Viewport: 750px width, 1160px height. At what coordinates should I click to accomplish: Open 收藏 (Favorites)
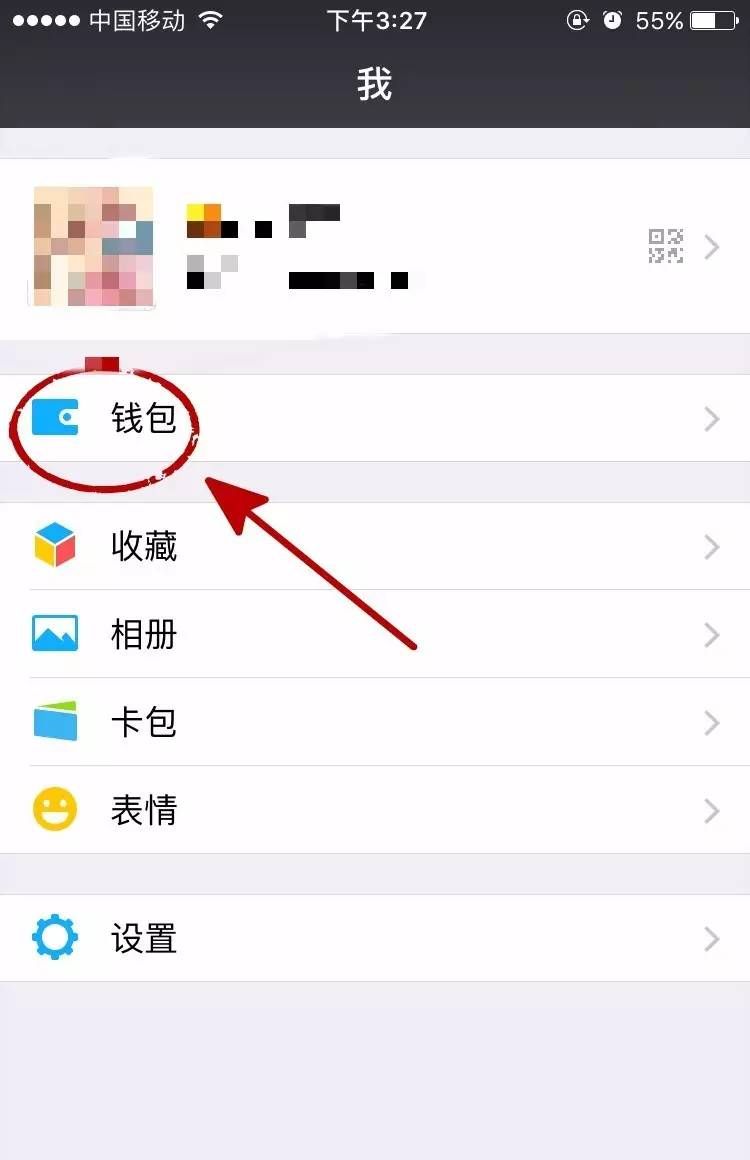pos(375,546)
